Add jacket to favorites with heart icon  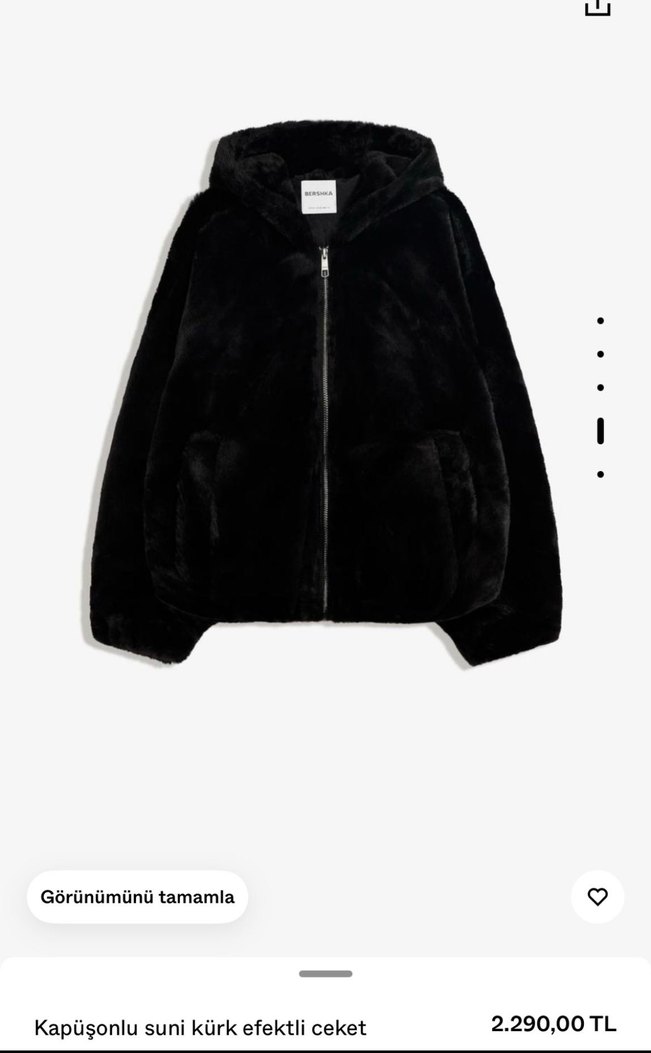tap(597, 897)
